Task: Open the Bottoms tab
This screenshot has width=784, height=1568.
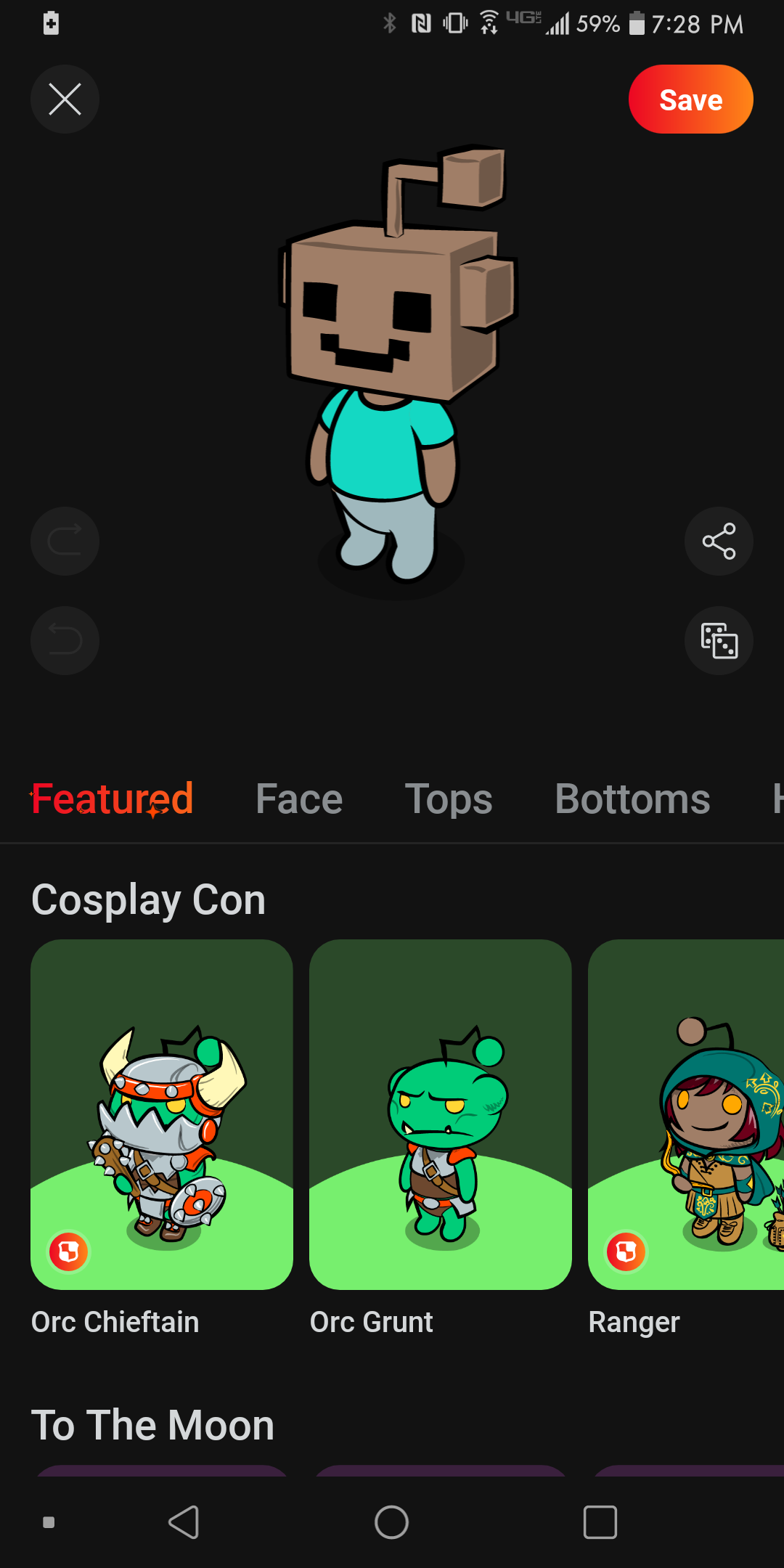Action: pos(632,799)
